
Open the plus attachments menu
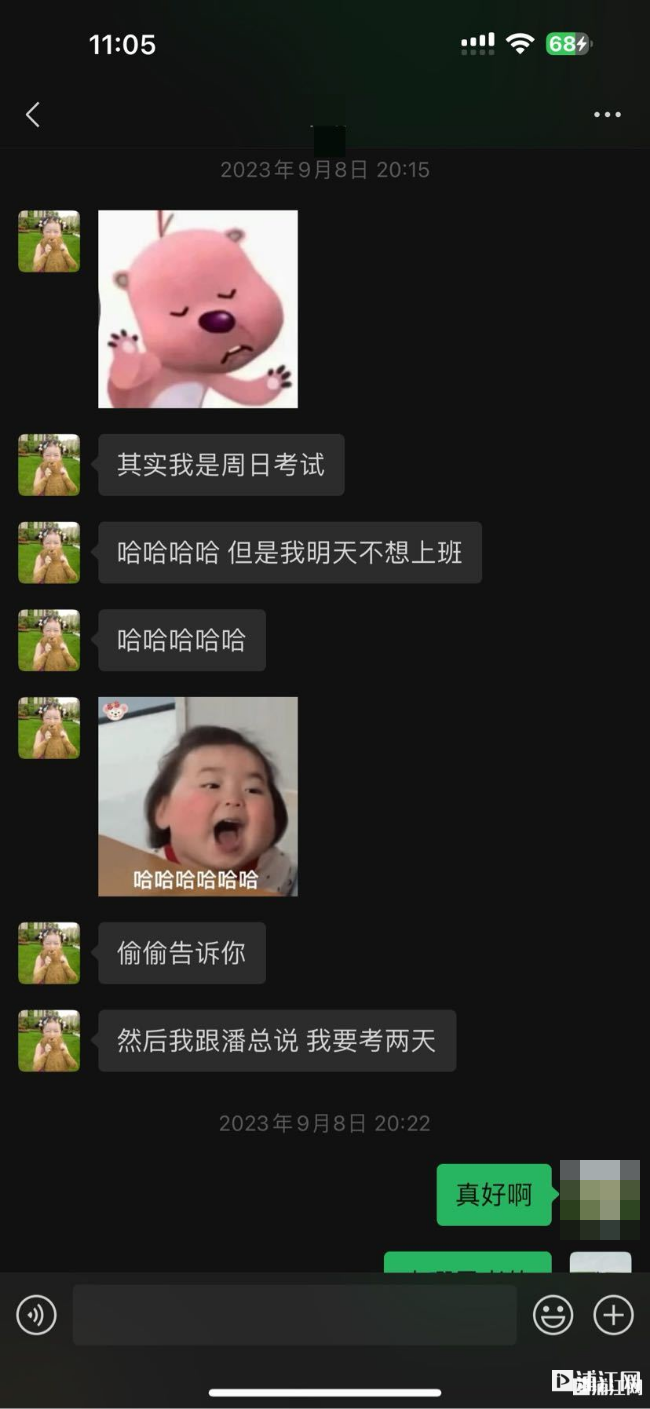(x=613, y=1315)
